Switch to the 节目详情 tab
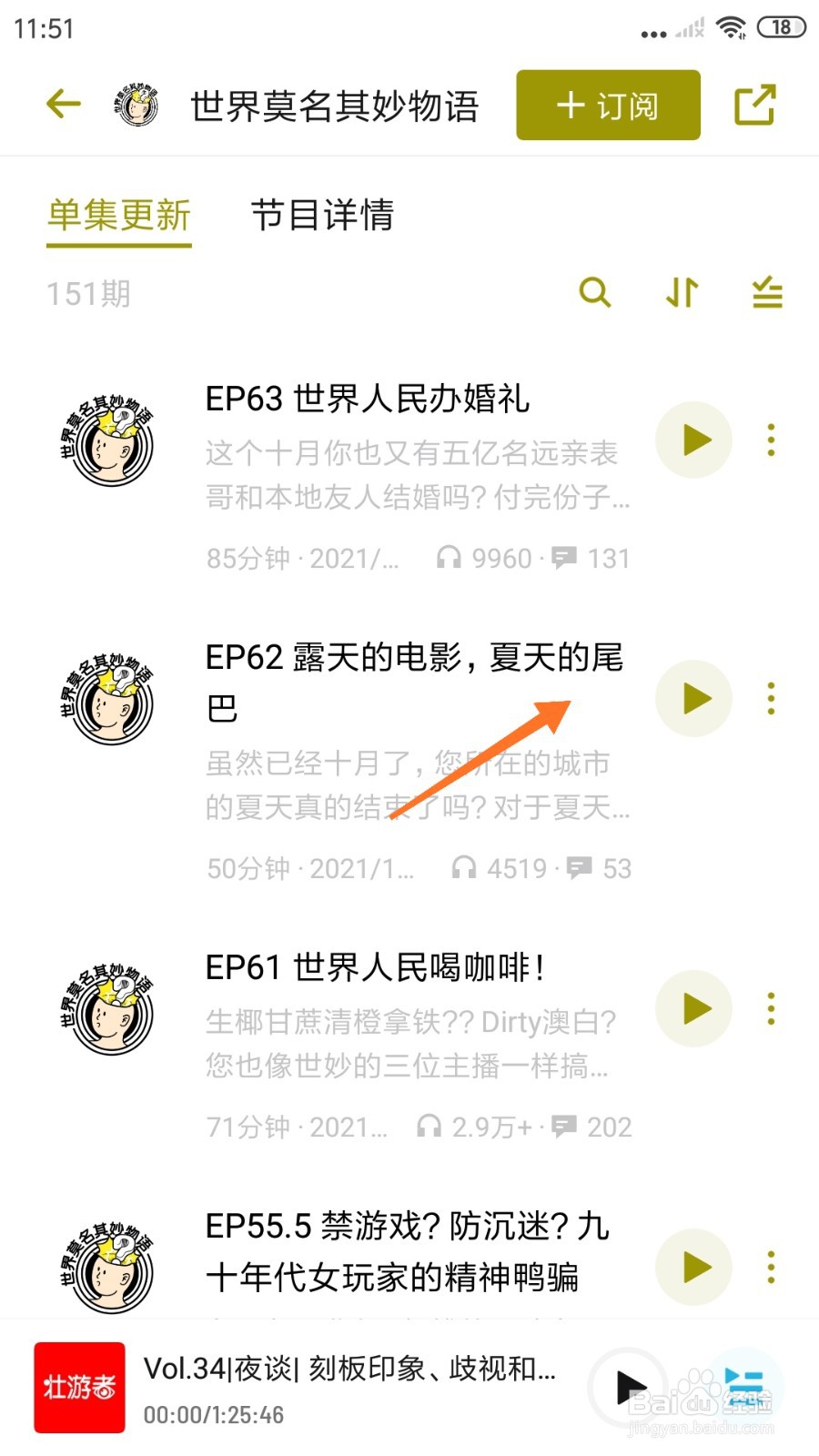Viewport: 819px width, 1456px height. (322, 216)
